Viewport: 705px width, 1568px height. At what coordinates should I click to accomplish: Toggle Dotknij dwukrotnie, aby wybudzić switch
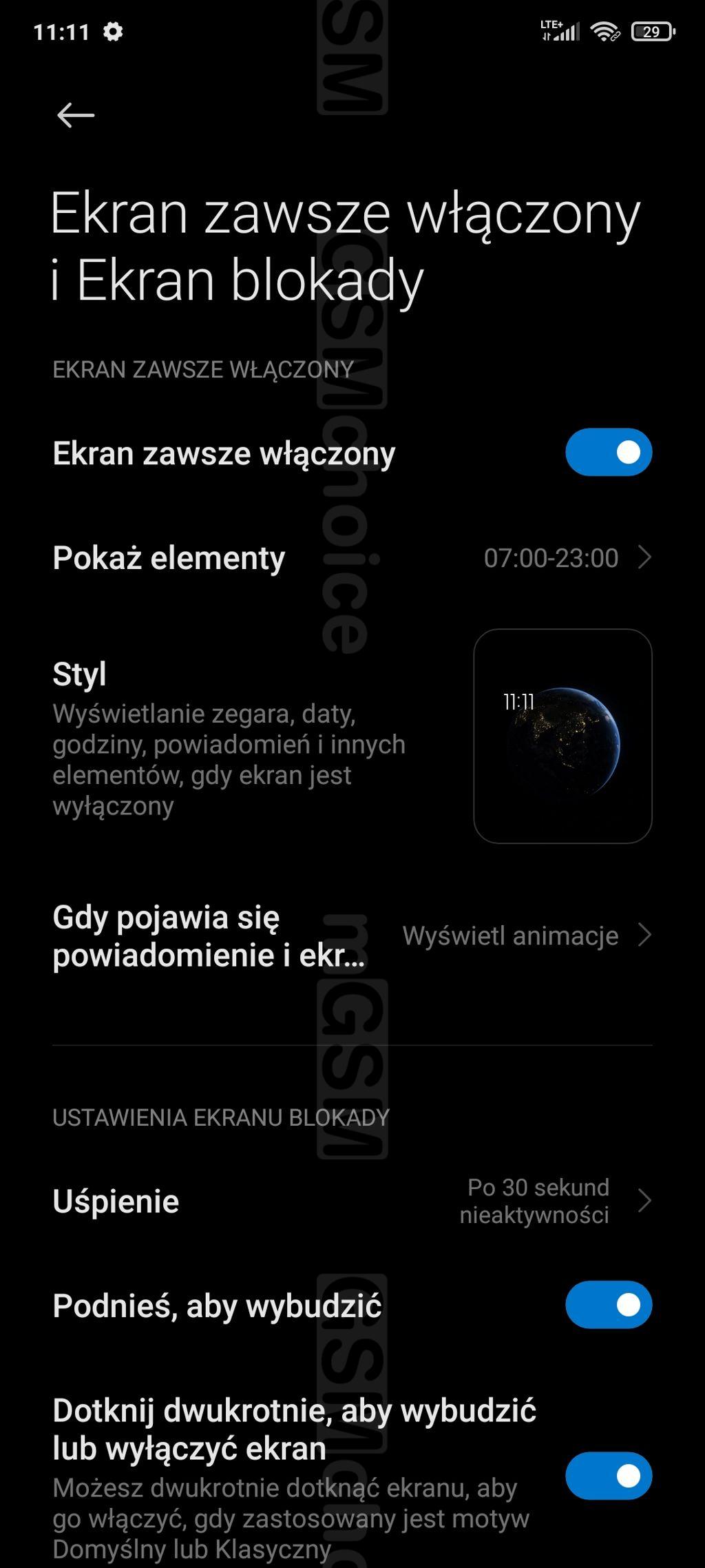608,1476
